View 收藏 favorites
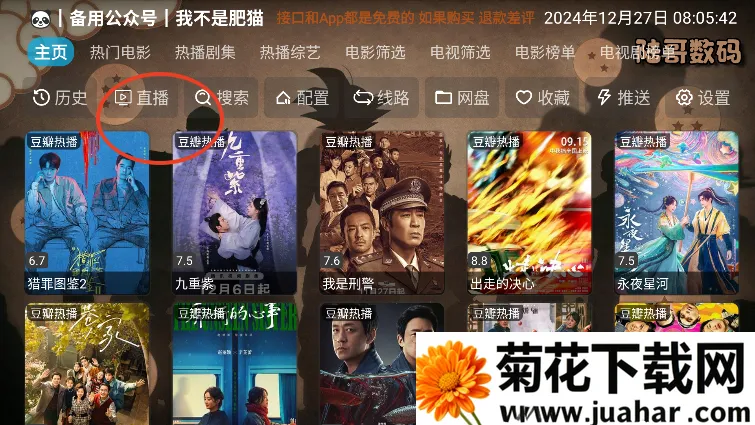The width and height of the screenshot is (755, 425). click(543, 98)
